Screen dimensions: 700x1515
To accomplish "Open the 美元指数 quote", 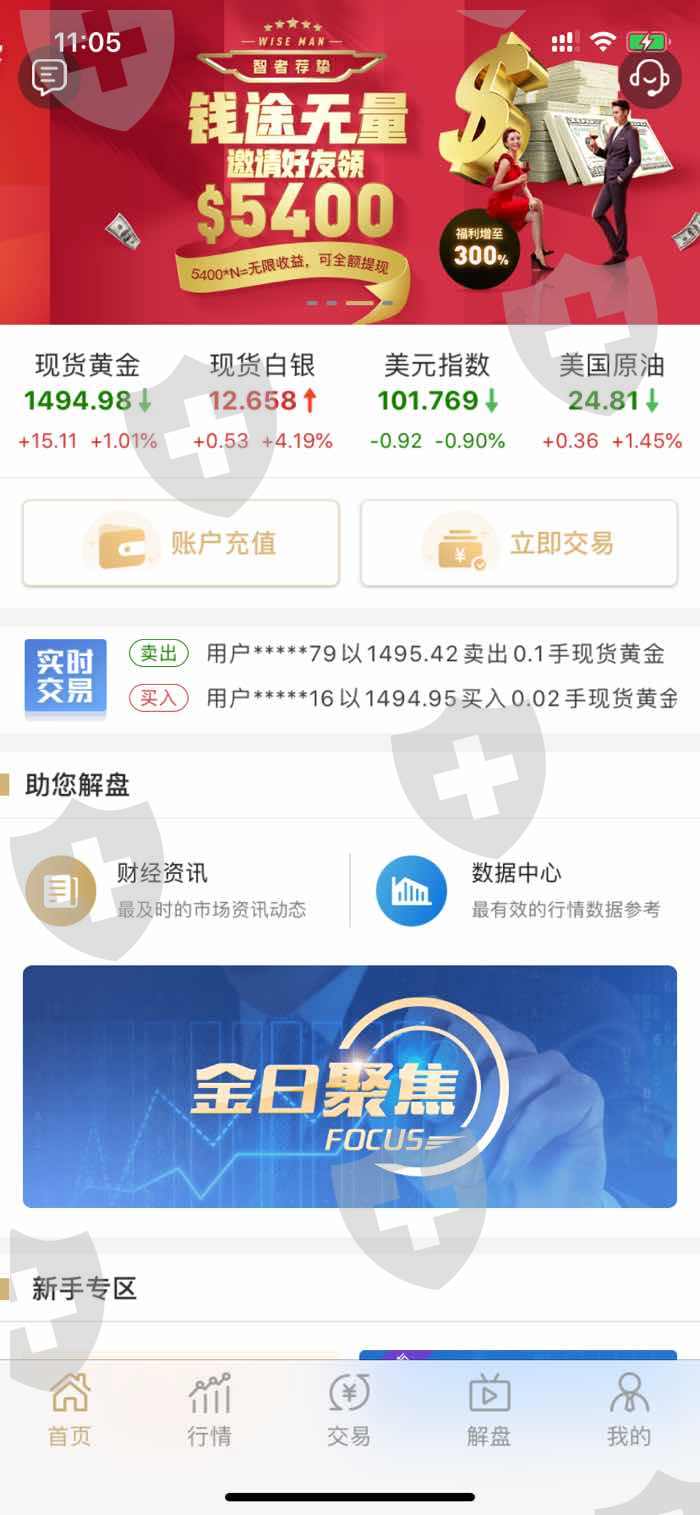I will [x=437, y=402].
